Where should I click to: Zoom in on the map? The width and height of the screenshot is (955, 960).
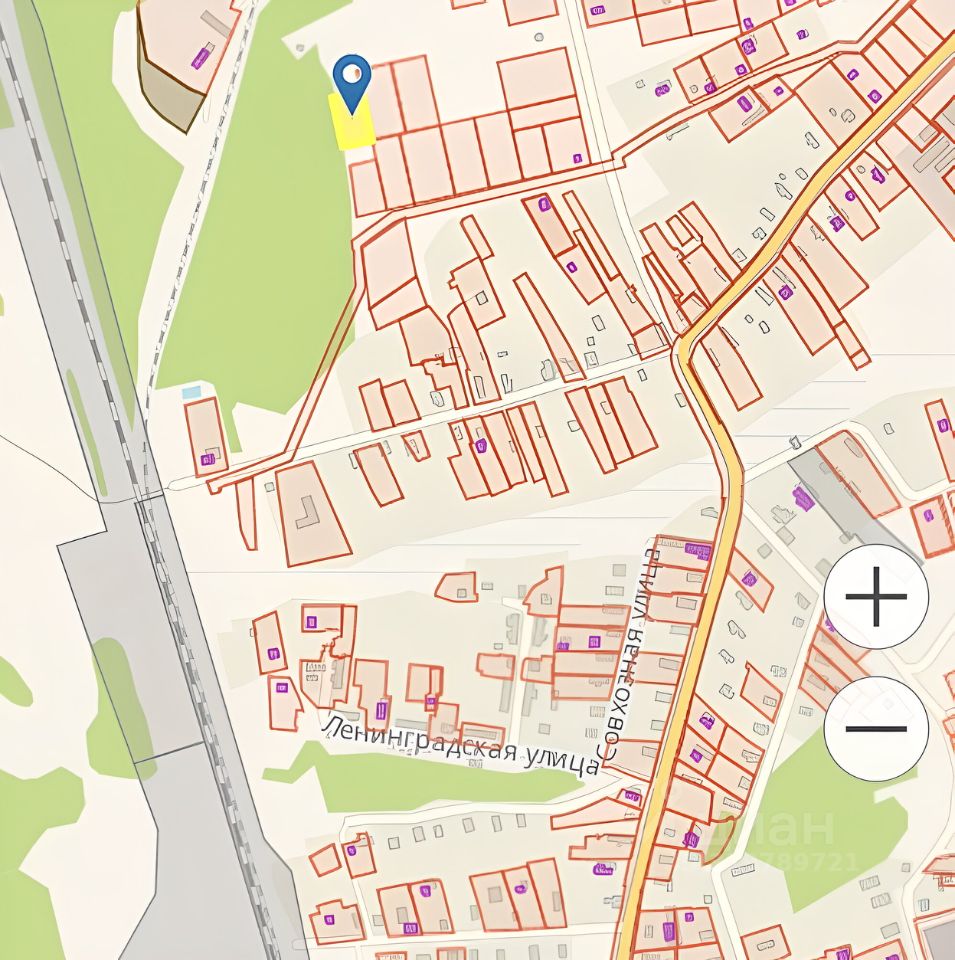876,597
